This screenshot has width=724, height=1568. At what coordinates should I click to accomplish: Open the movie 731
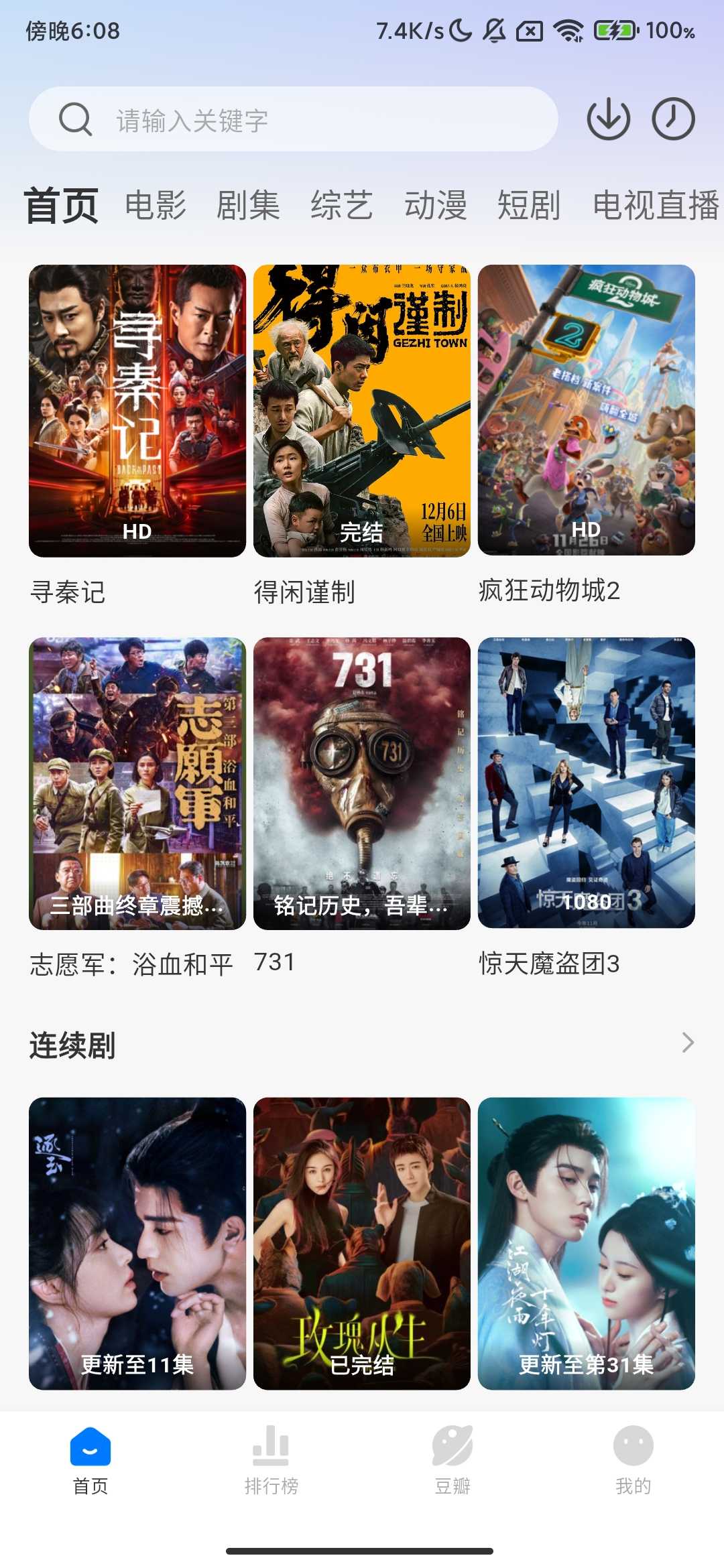click(x=362, y=783)
